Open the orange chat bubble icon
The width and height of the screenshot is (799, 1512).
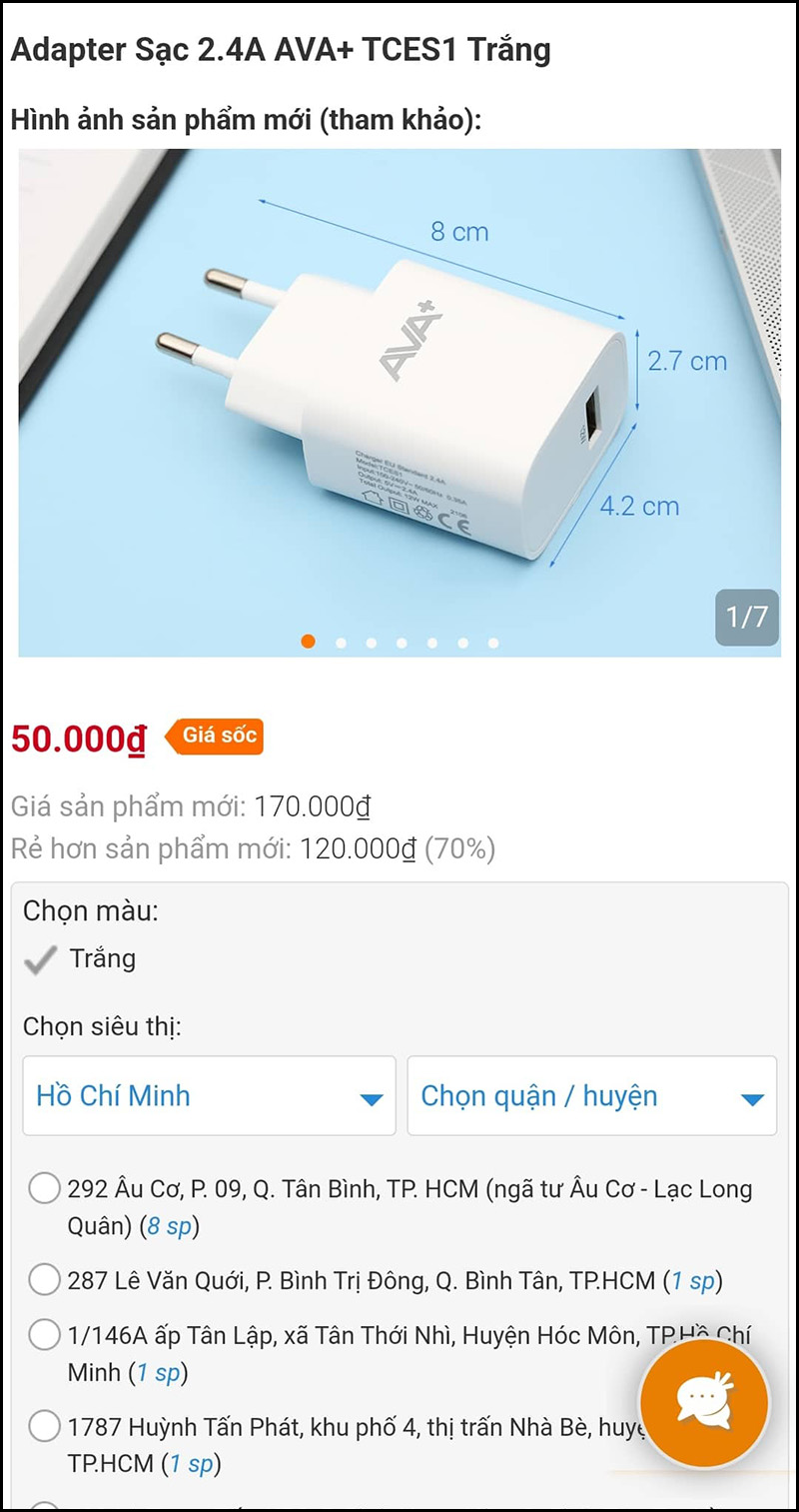point(704,1403)
